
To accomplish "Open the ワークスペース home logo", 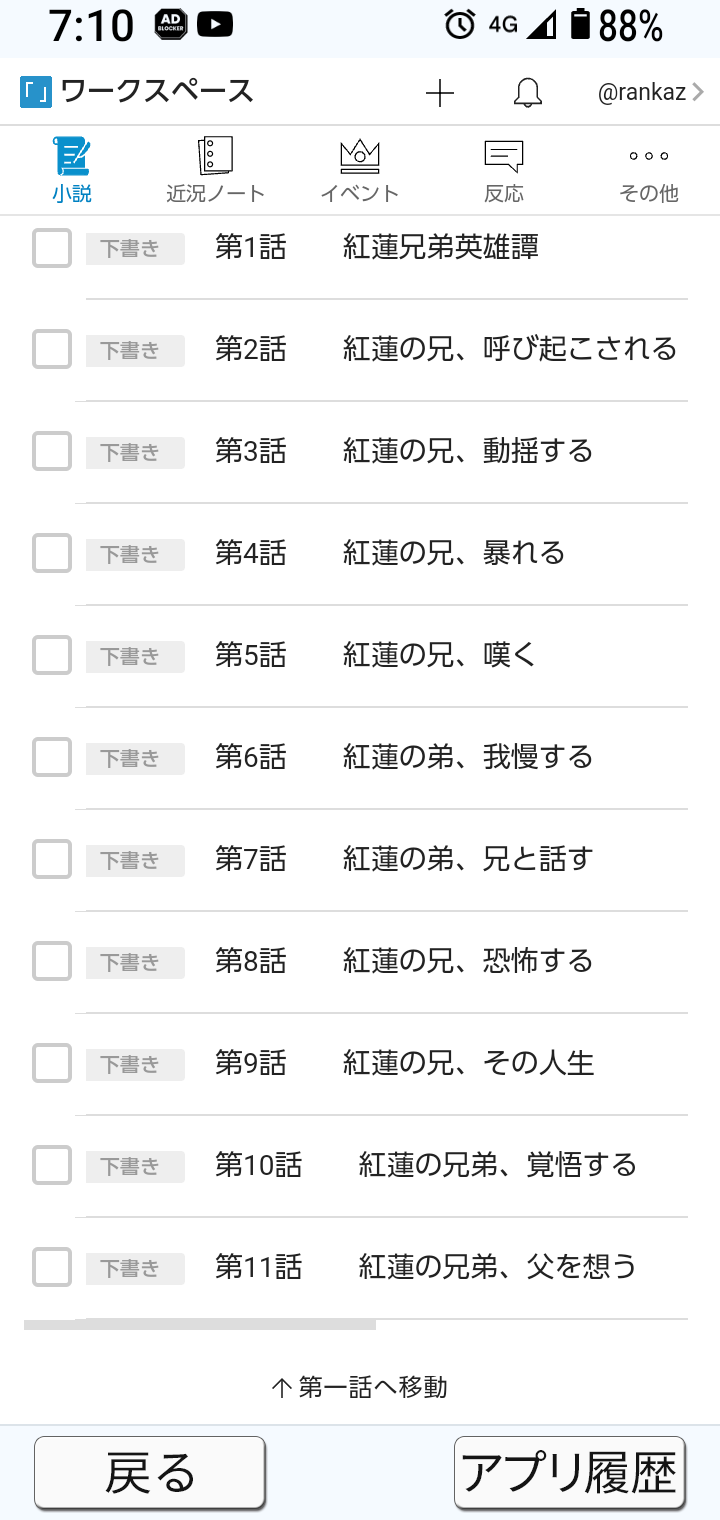I will pos(137,92).
